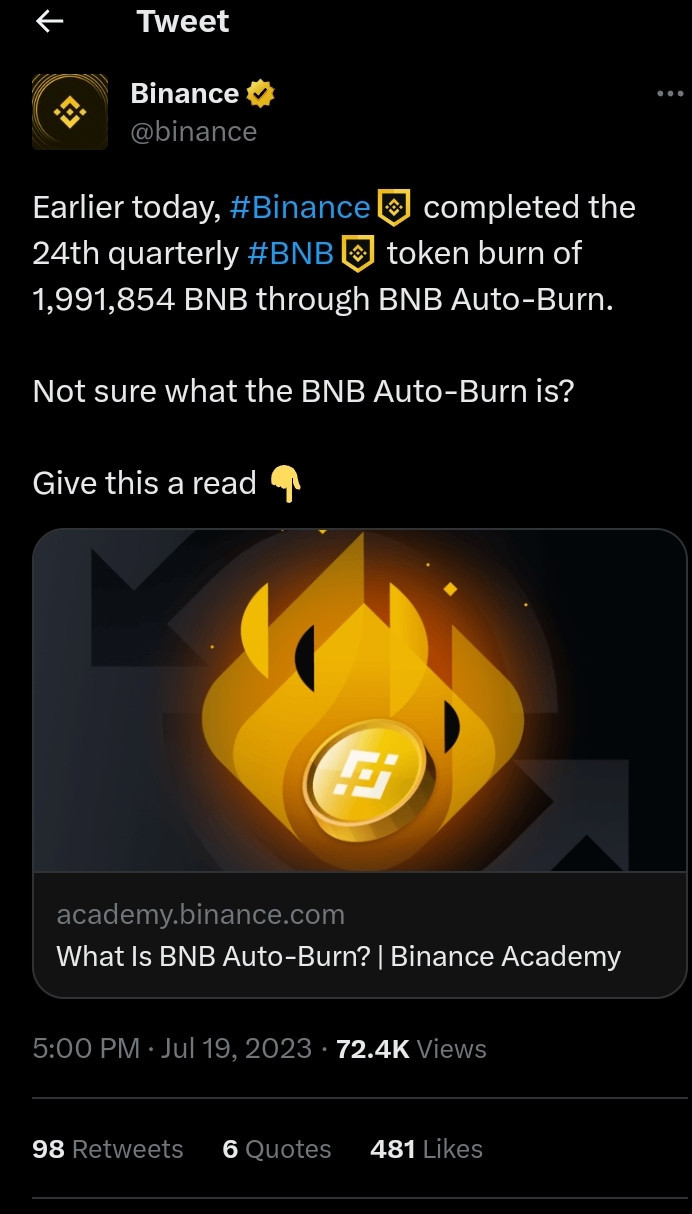Viewport: 692px width, 1214px height.
Task: Open the Binance Academy link card
Action: pos(359,762)
